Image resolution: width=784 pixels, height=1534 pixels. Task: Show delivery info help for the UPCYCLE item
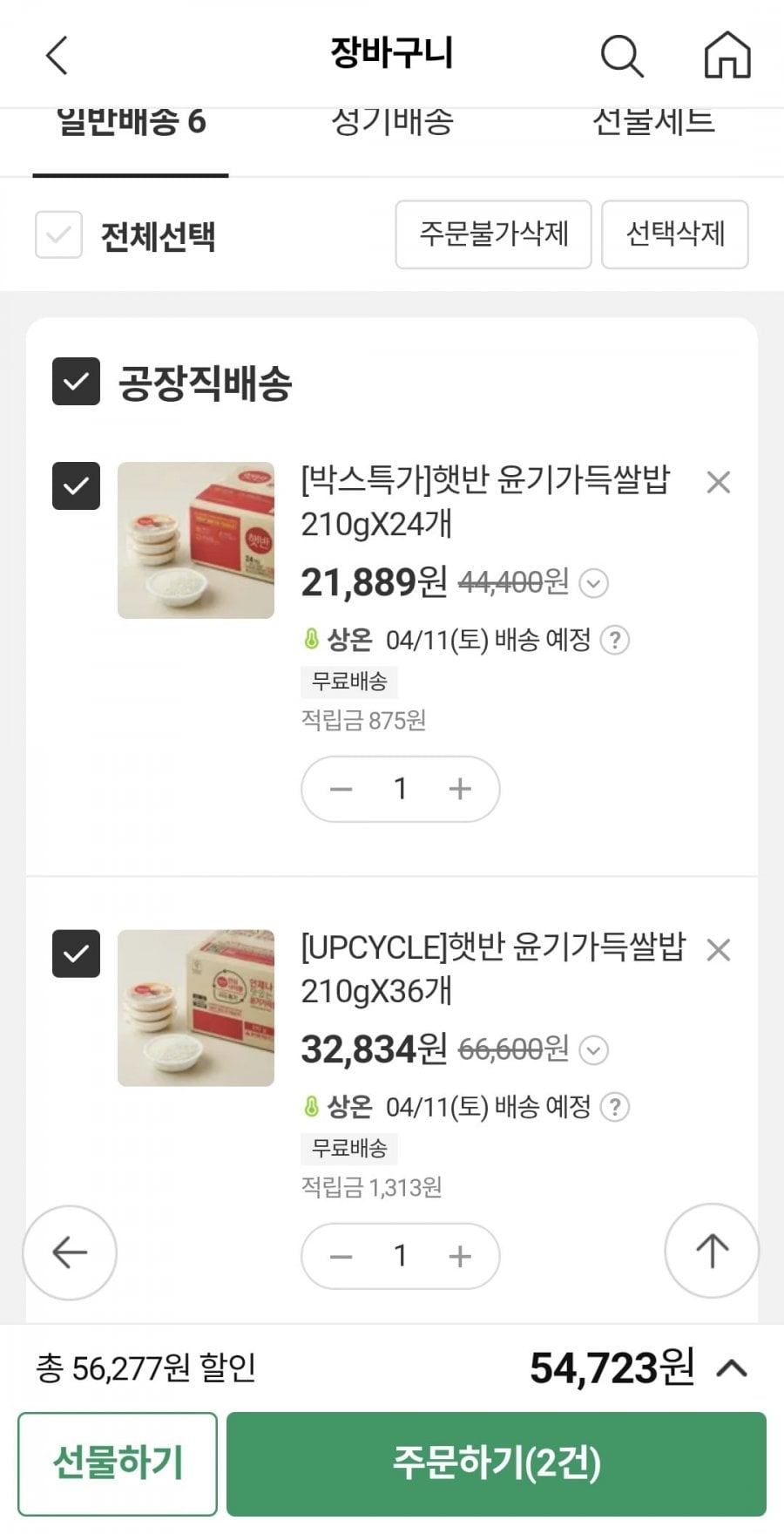coord(616,1107)
